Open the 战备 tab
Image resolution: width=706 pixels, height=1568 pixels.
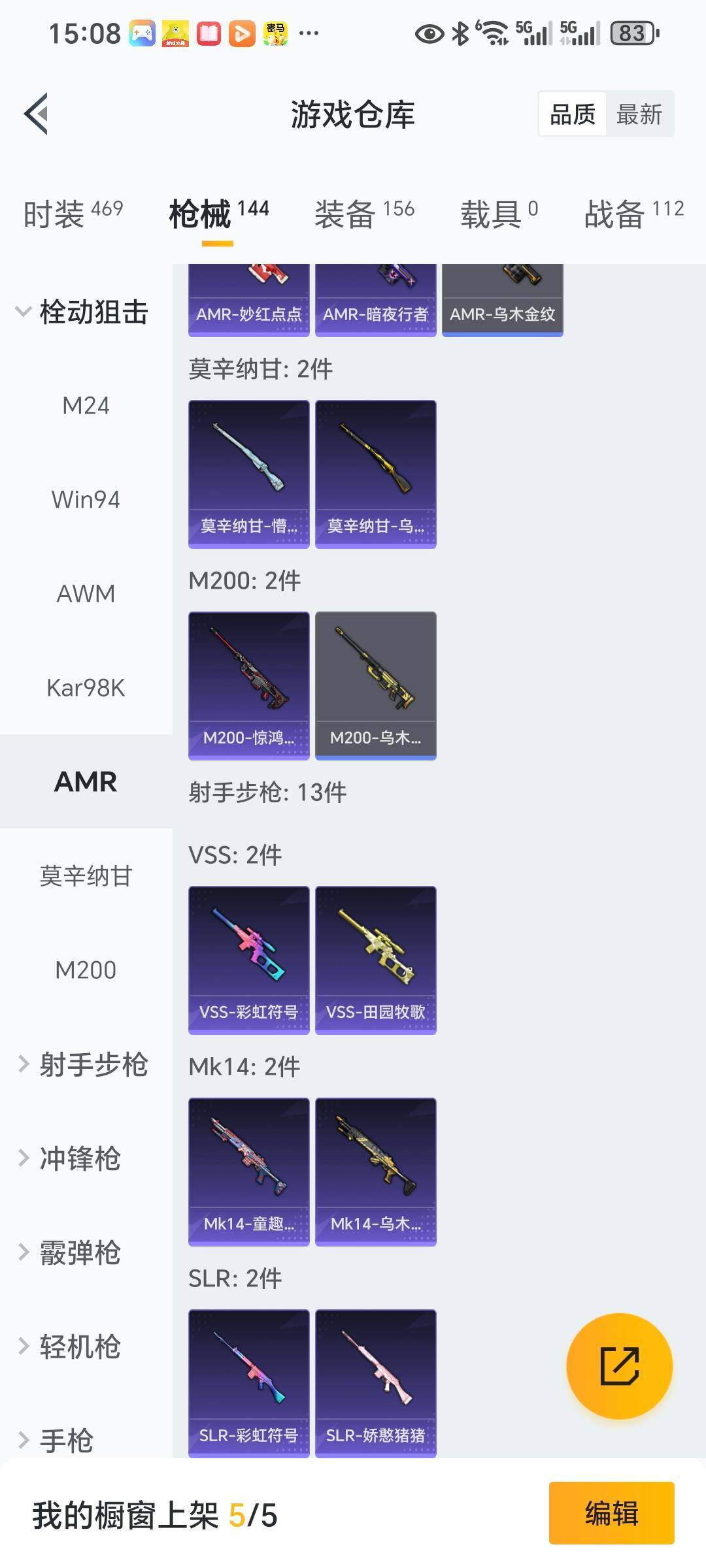[x=633, y=214]
